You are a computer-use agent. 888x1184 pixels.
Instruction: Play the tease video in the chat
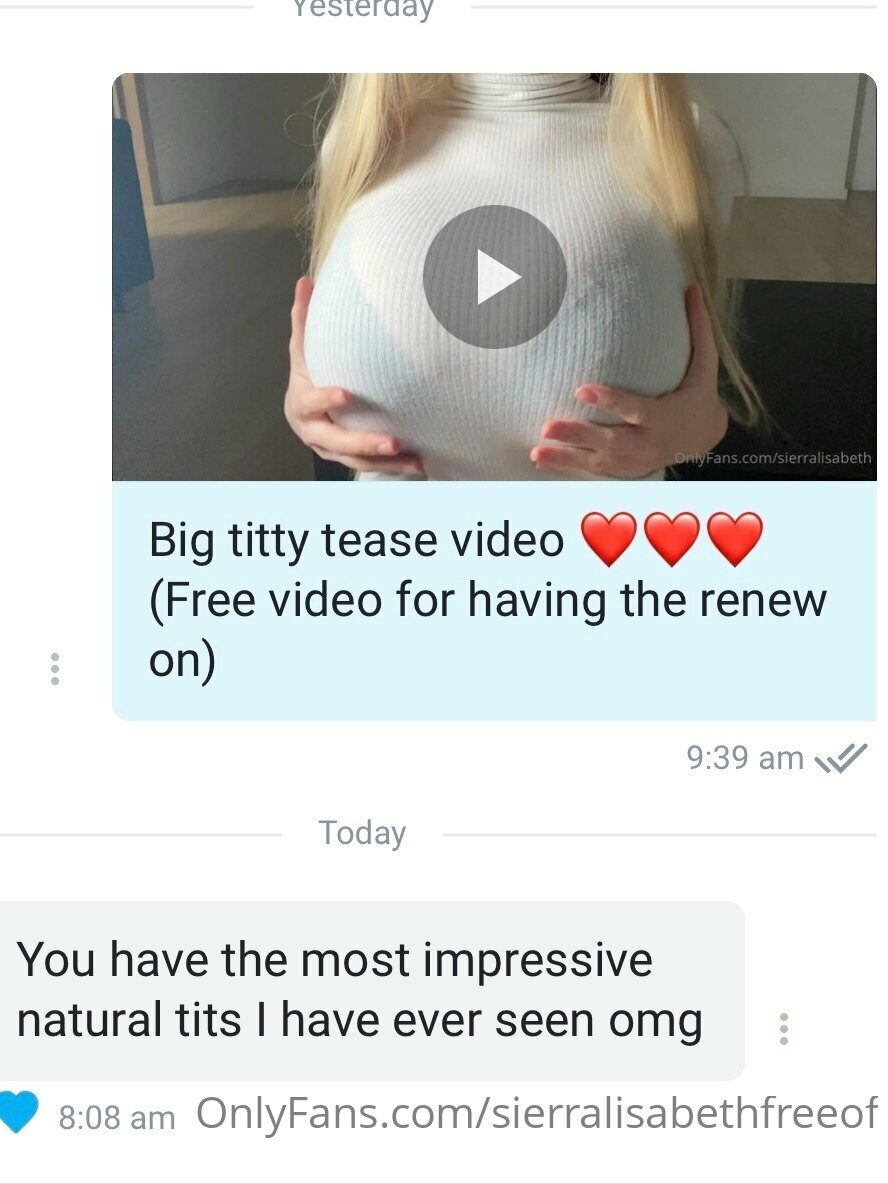coord(494,277)
